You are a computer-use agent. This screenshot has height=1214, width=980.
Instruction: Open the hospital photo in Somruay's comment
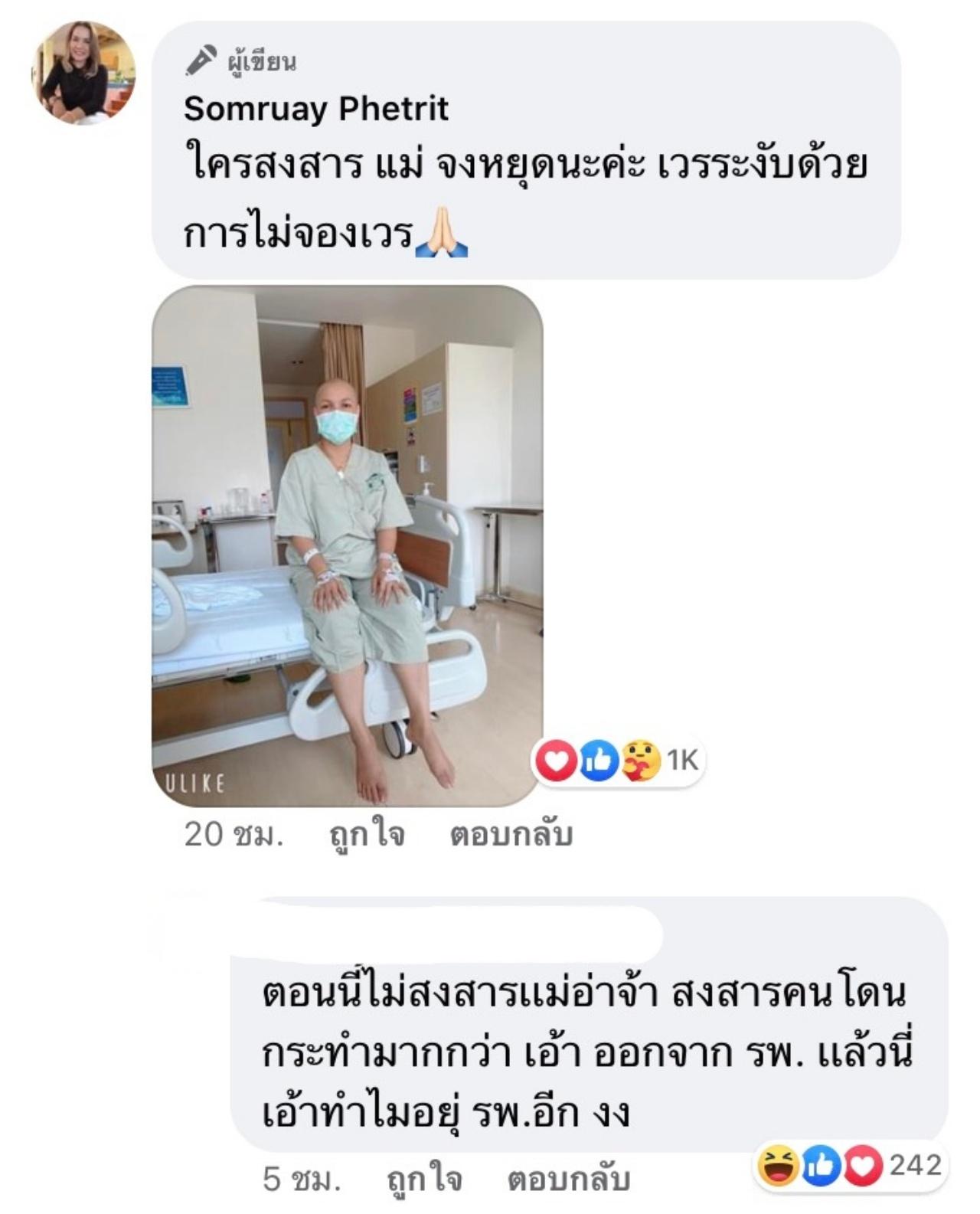pyautogui.click(x=348, y=545)
